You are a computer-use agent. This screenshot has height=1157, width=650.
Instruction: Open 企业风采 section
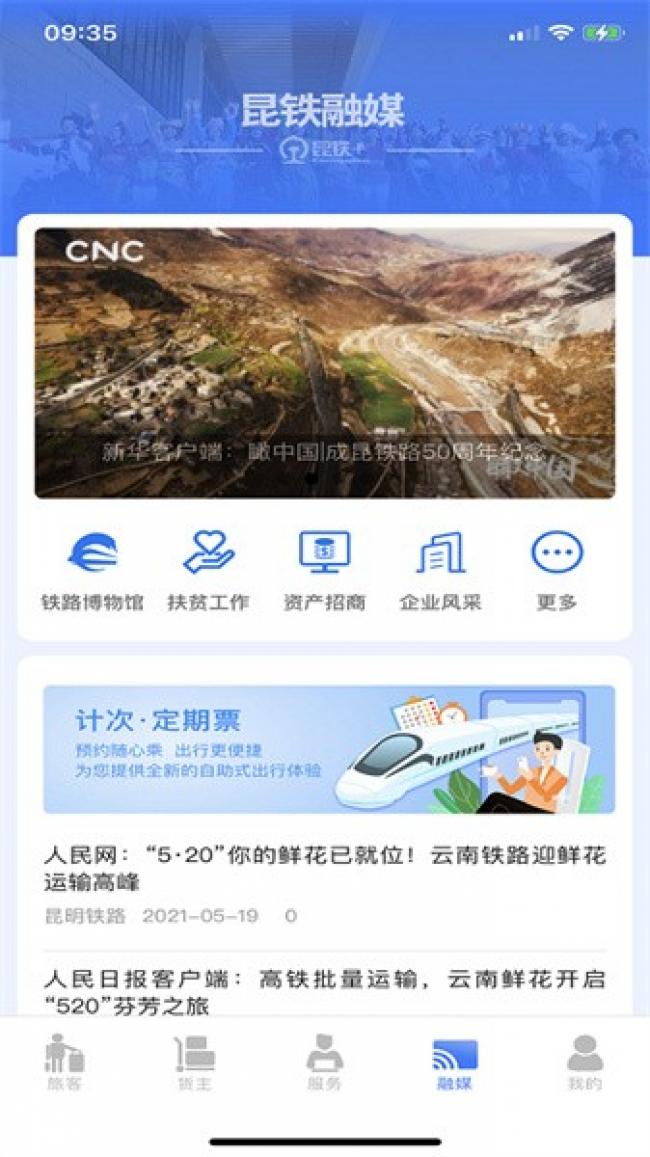click(440, 572)
